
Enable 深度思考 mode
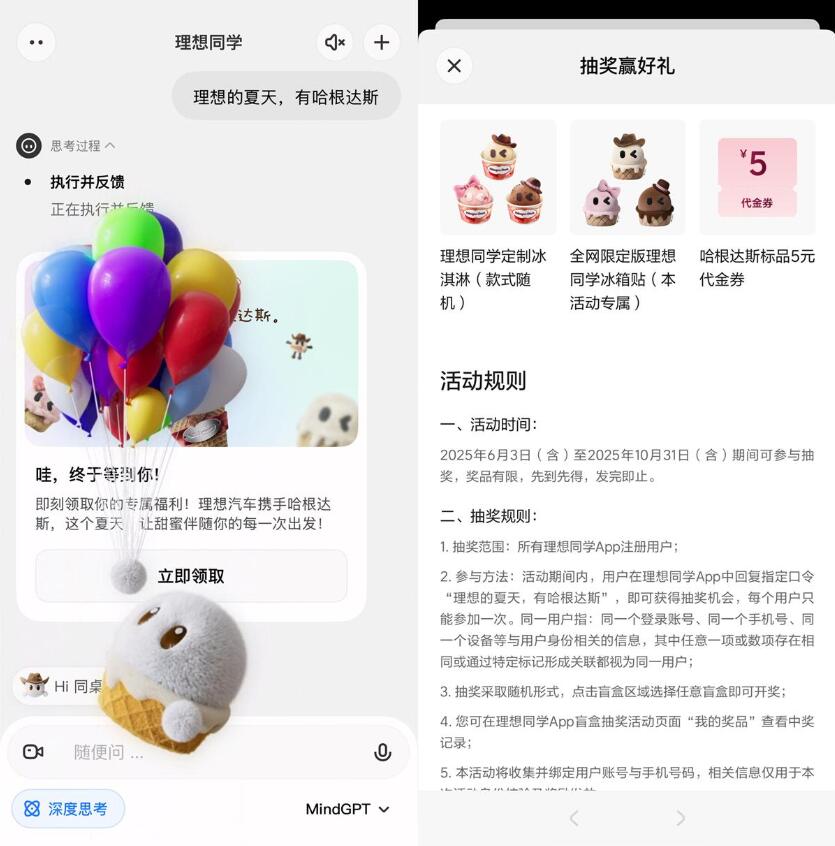68,809
